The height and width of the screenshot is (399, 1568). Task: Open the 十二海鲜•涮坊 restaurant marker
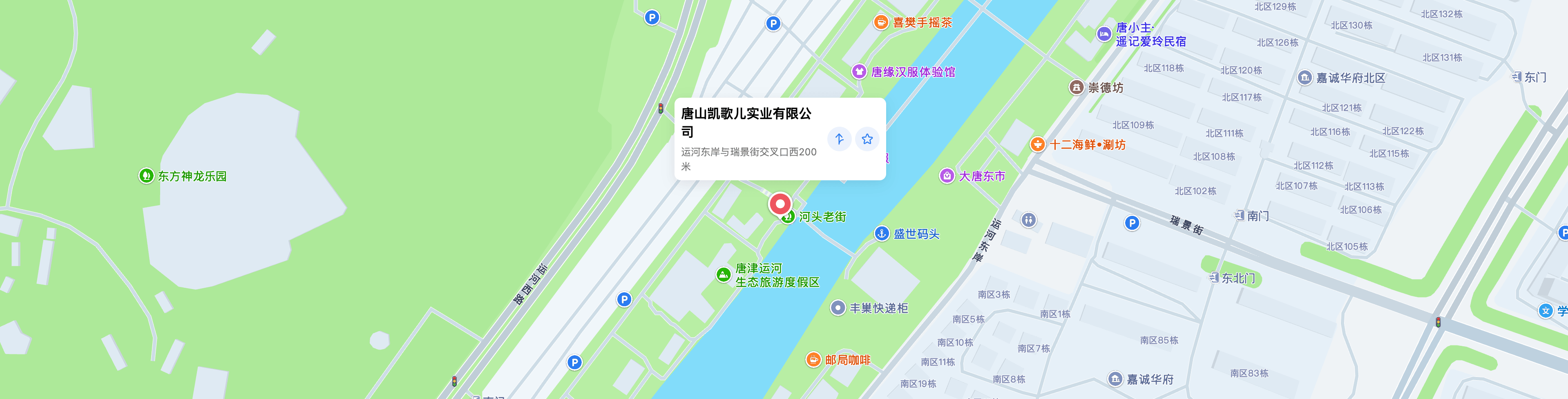(1037, 144)
